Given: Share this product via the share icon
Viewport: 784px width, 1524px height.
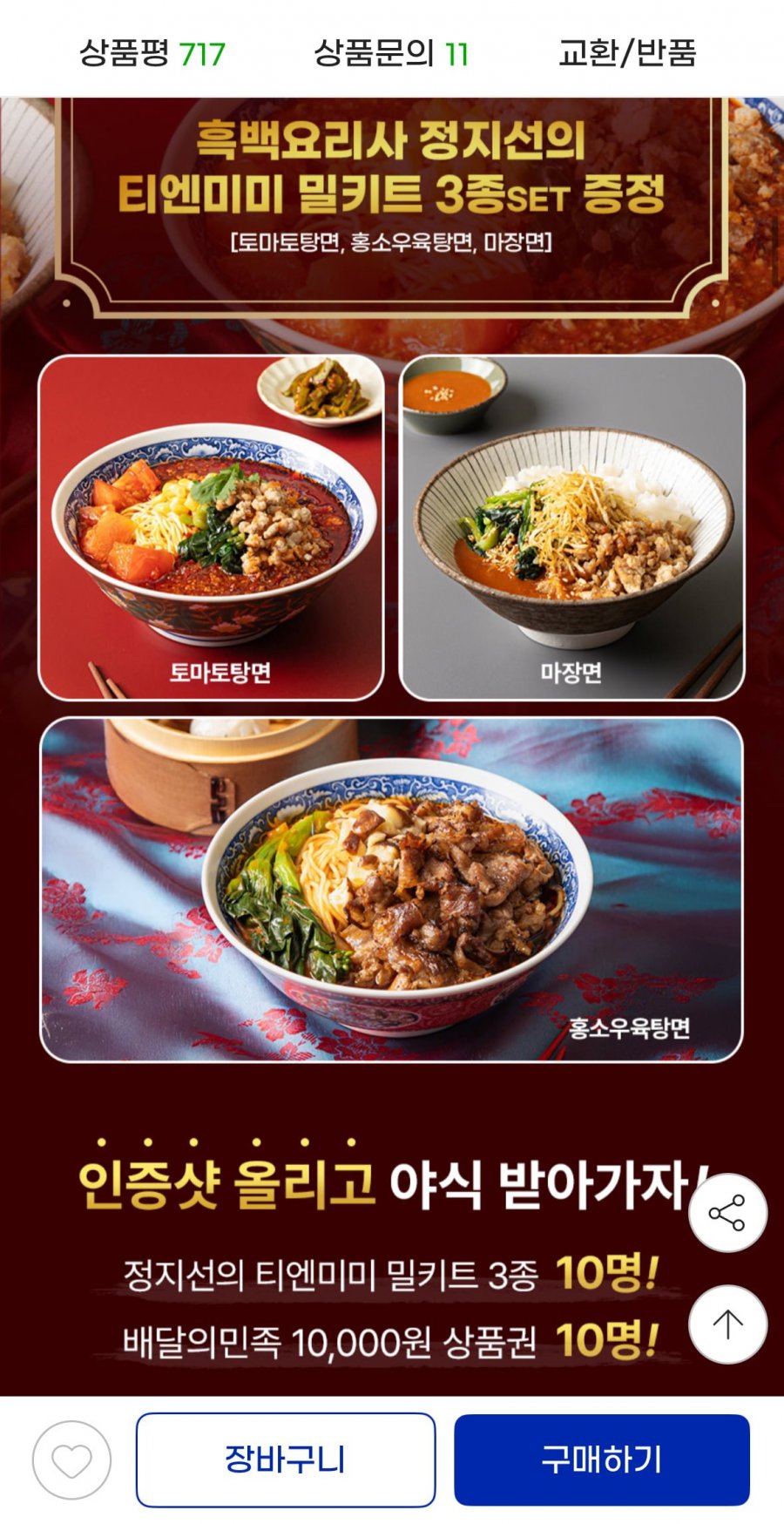Looking at the screenshot, I should tap(727, 1213).
